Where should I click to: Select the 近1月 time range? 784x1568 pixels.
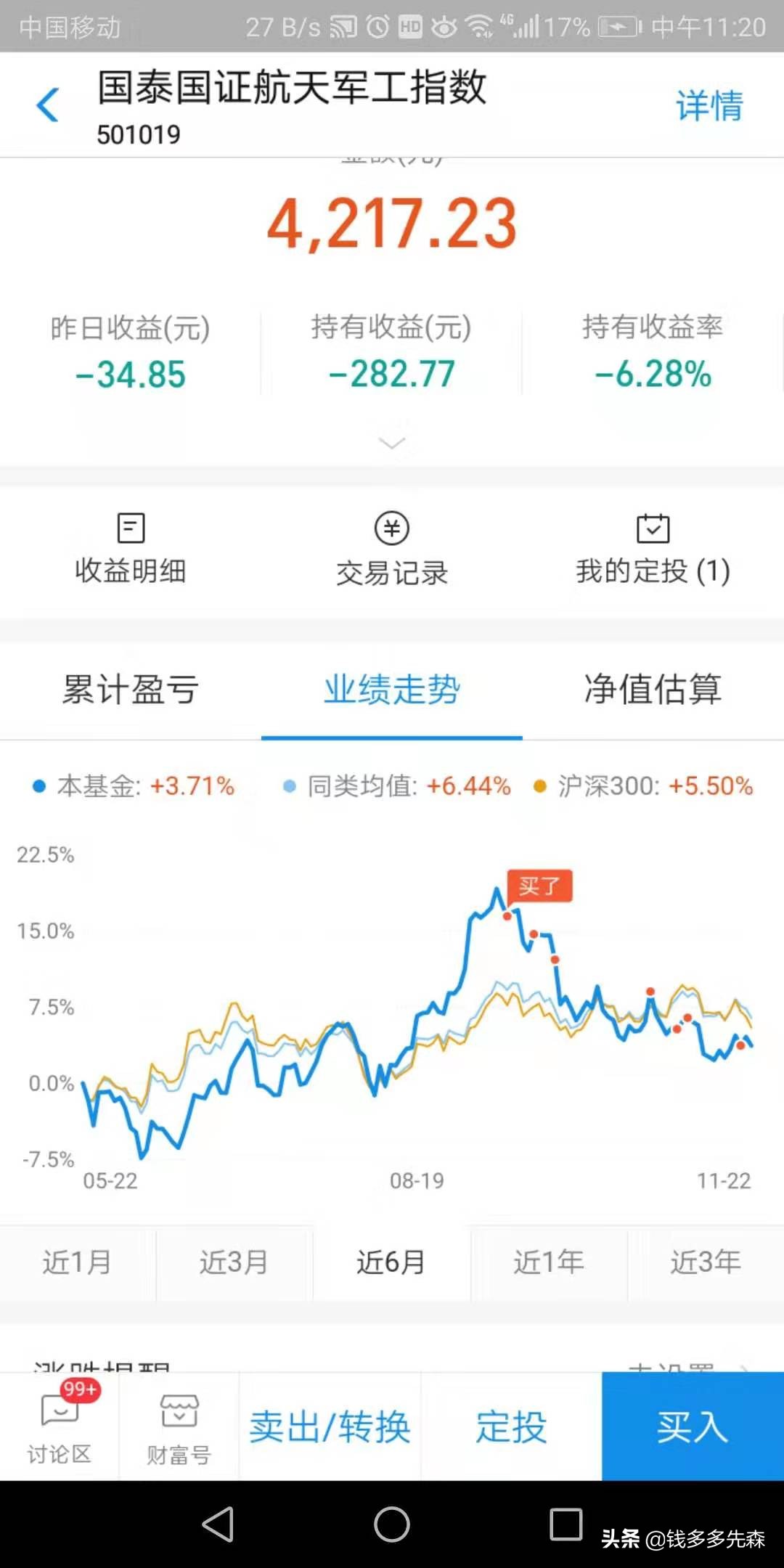[x=75, y=1263]
